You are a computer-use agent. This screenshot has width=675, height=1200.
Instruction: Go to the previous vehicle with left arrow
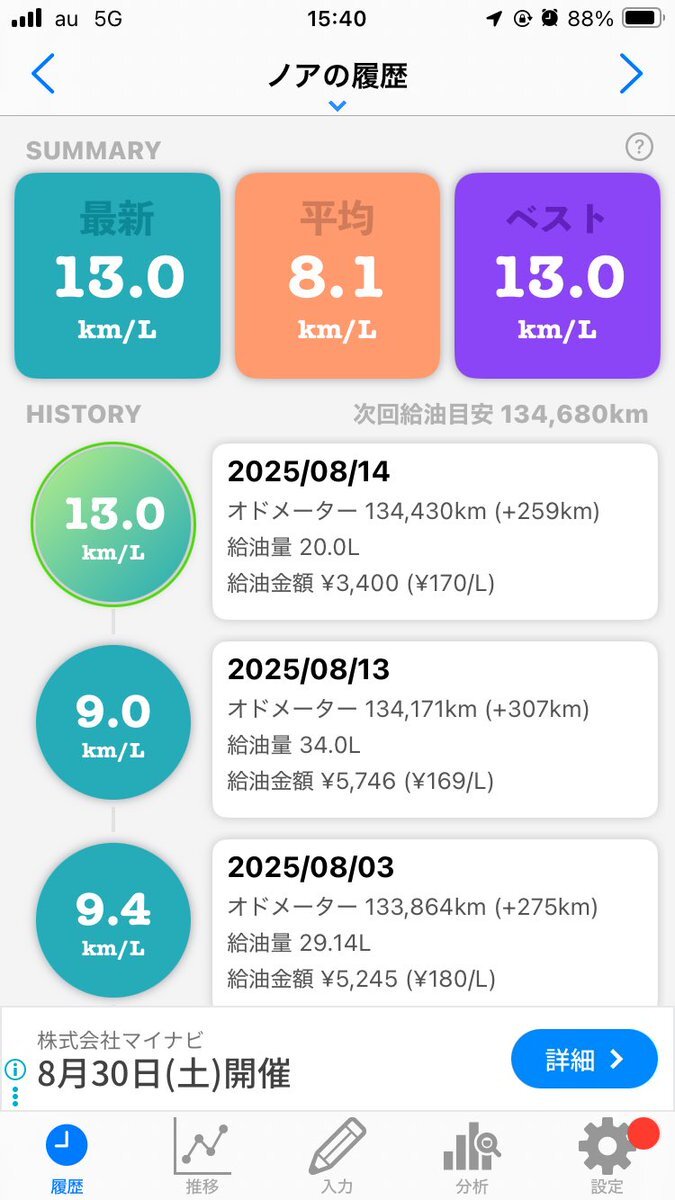tap(42, 74)
